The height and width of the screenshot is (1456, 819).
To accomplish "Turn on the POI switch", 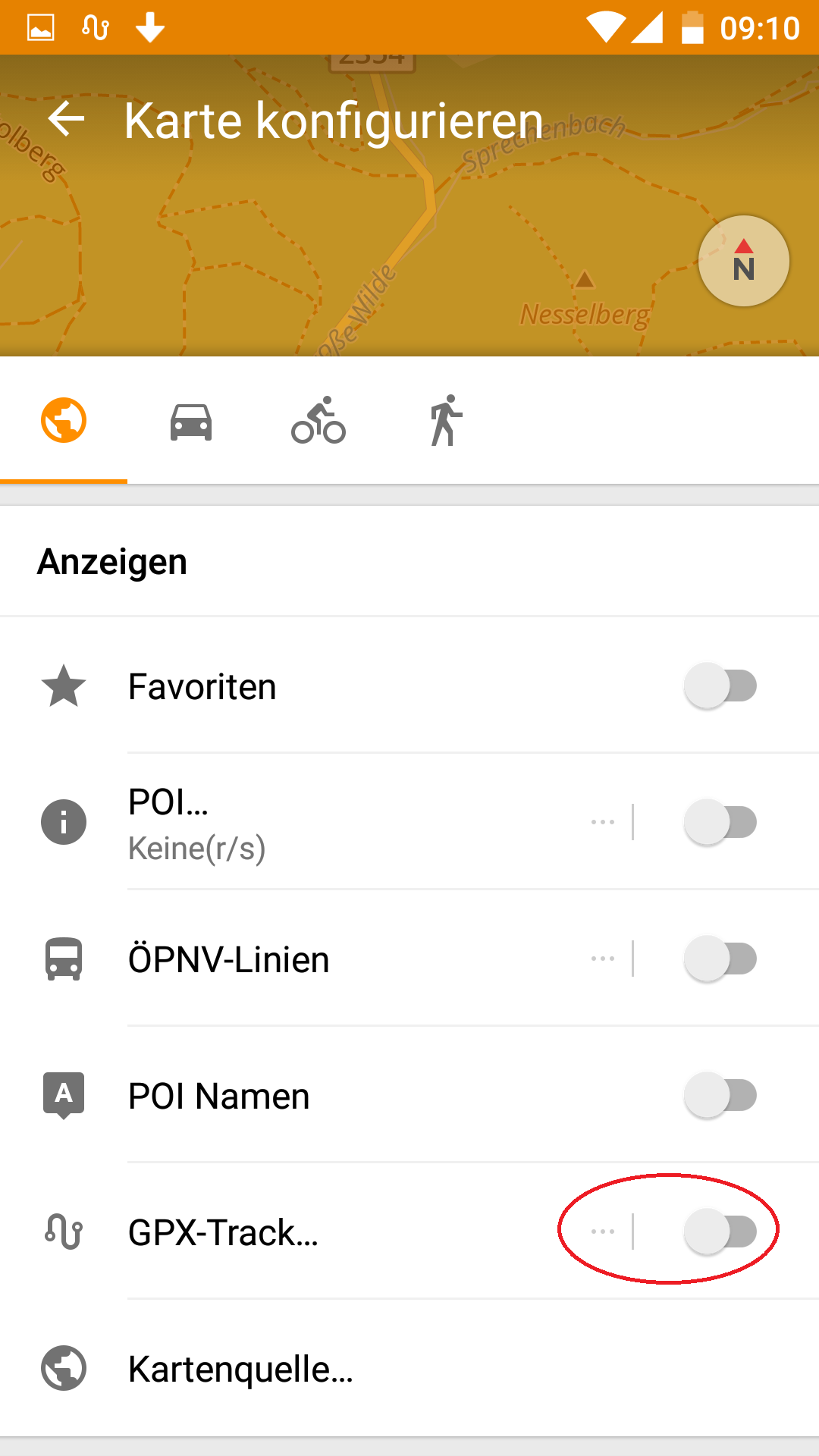I will tap(720, 822).
